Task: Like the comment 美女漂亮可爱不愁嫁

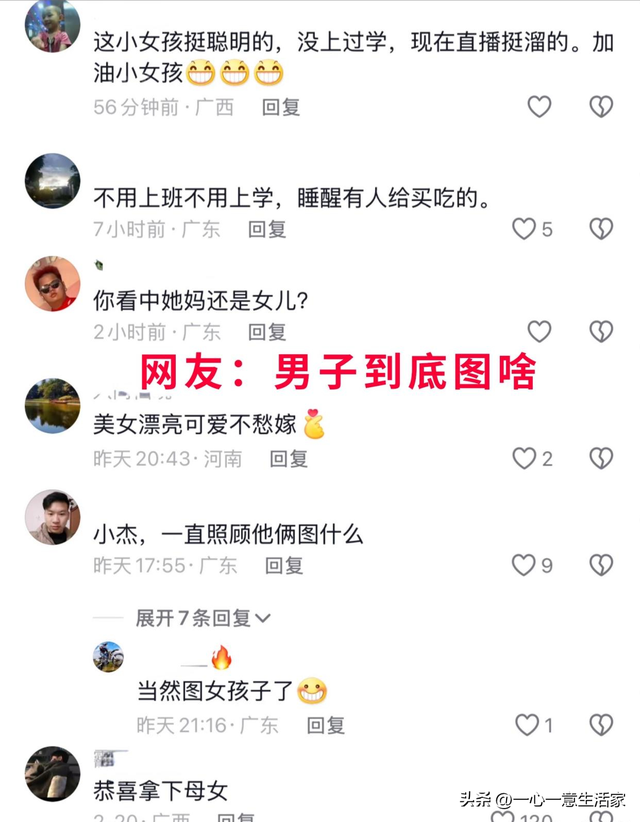Action: 524,458
